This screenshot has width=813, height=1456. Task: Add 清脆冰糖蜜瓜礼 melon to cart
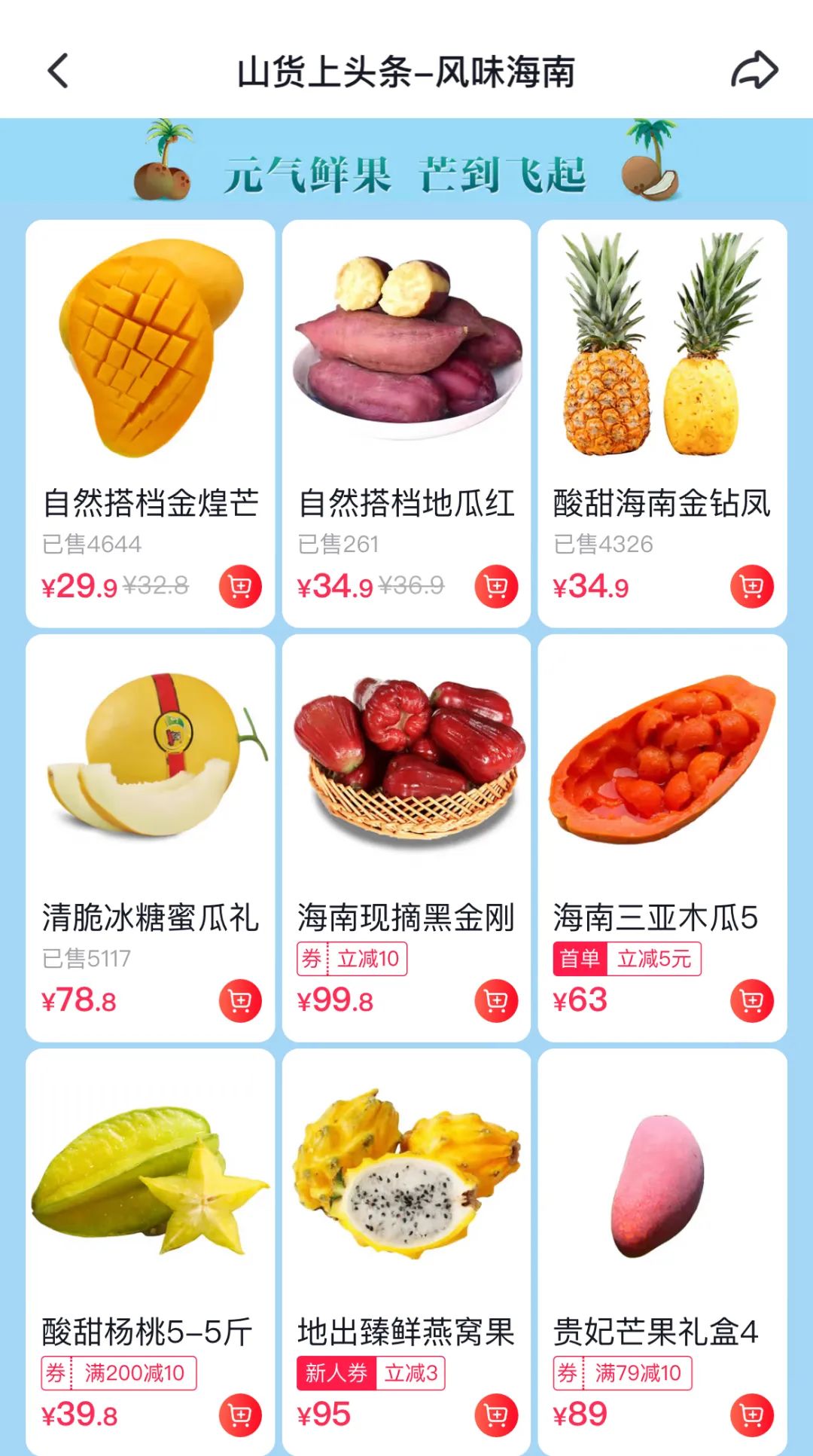tap(239, 1000)
